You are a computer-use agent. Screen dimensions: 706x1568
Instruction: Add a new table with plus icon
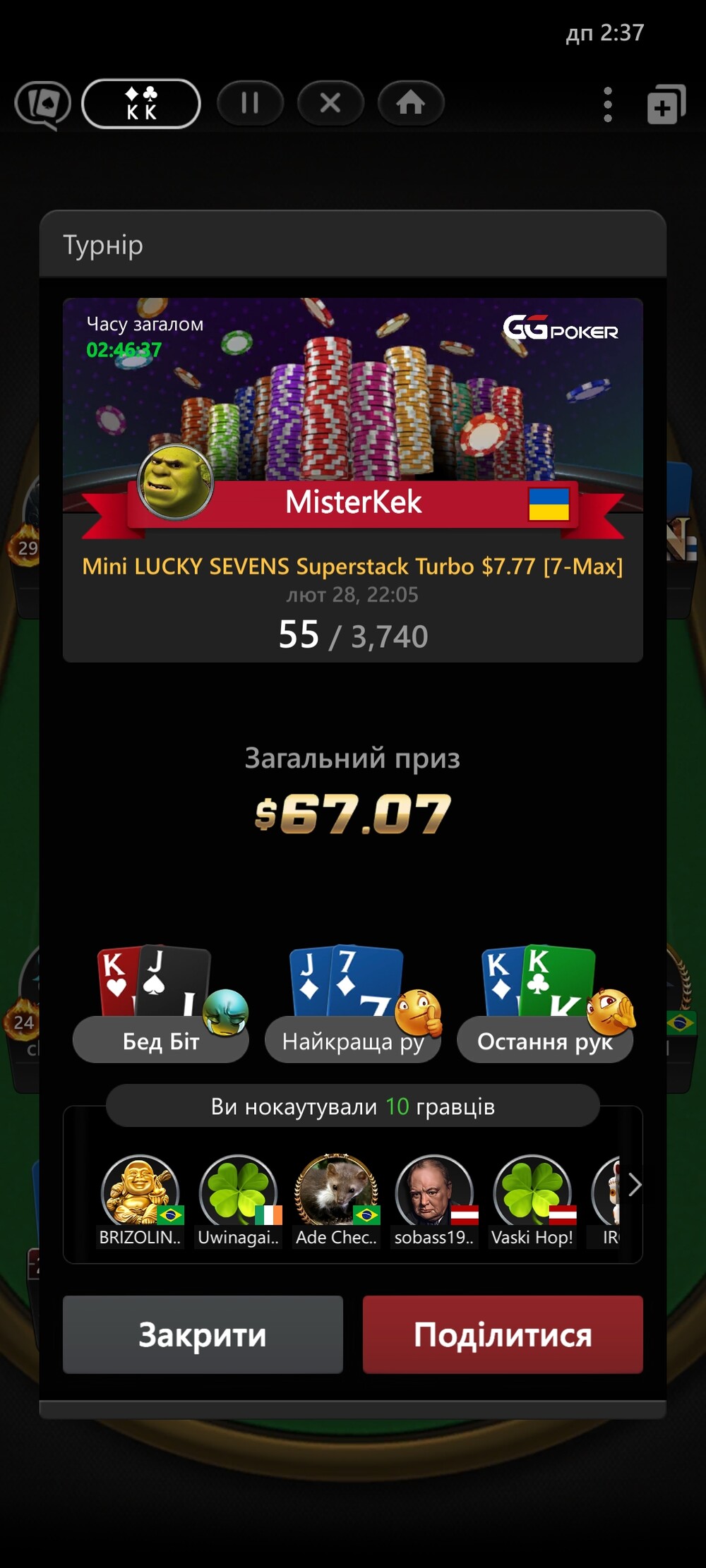coord(666,104)
